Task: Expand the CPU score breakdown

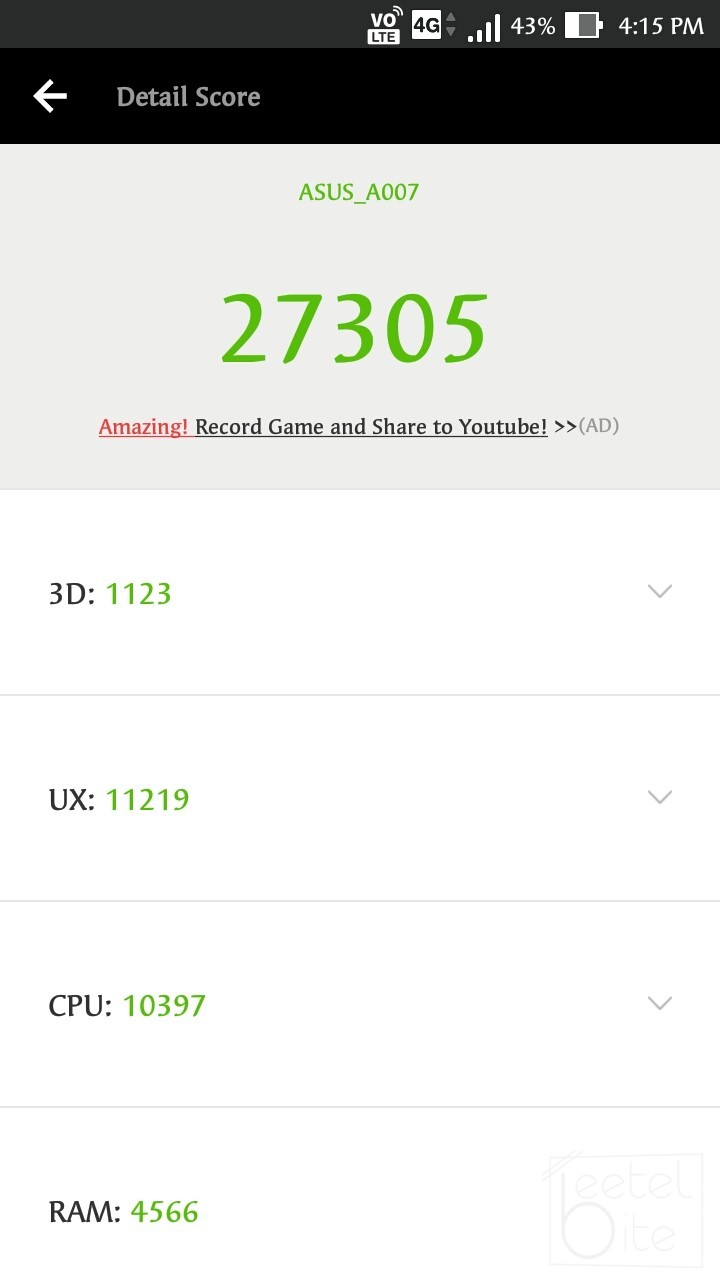Action: pyautogui.click(x=659, y=1003)
